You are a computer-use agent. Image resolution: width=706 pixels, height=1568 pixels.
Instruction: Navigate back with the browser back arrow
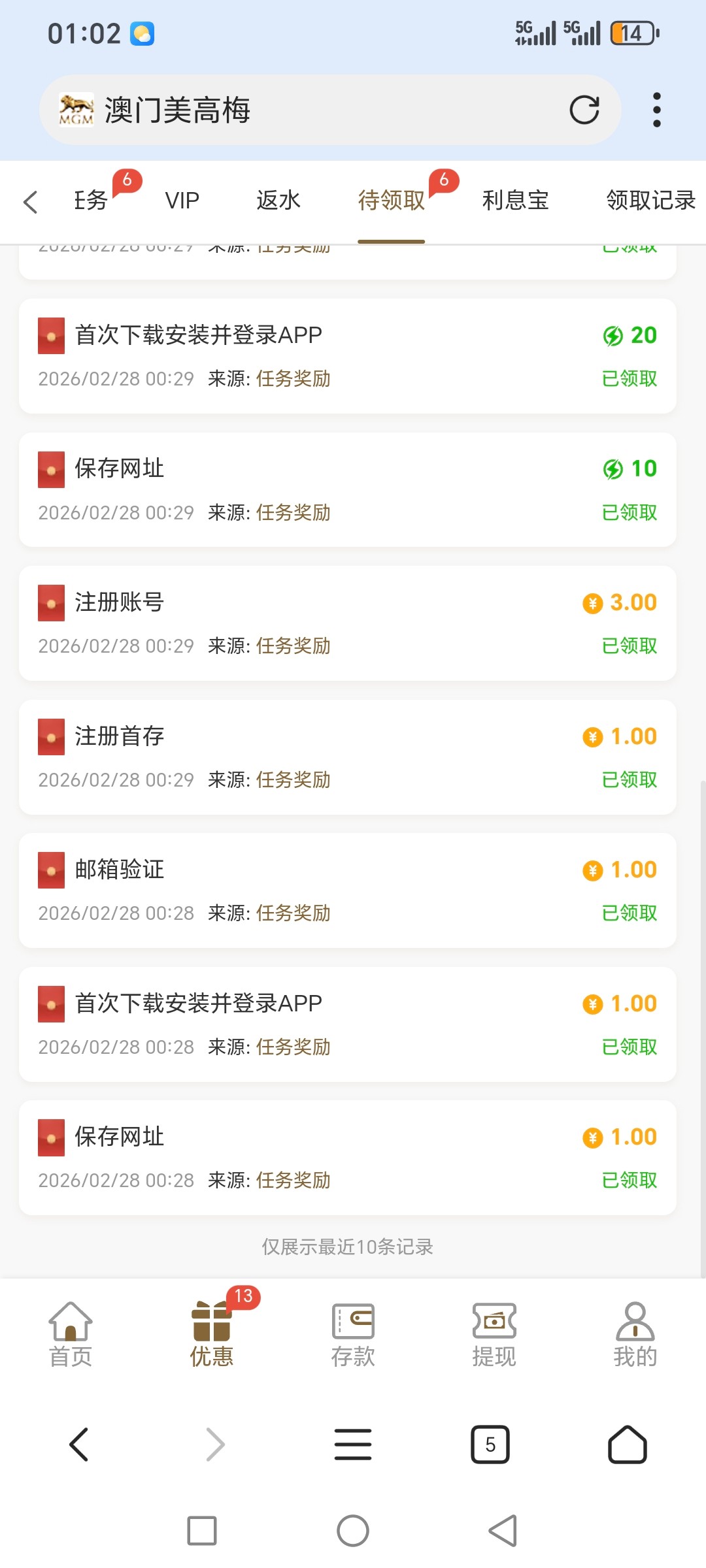[x=78, y=1444]
